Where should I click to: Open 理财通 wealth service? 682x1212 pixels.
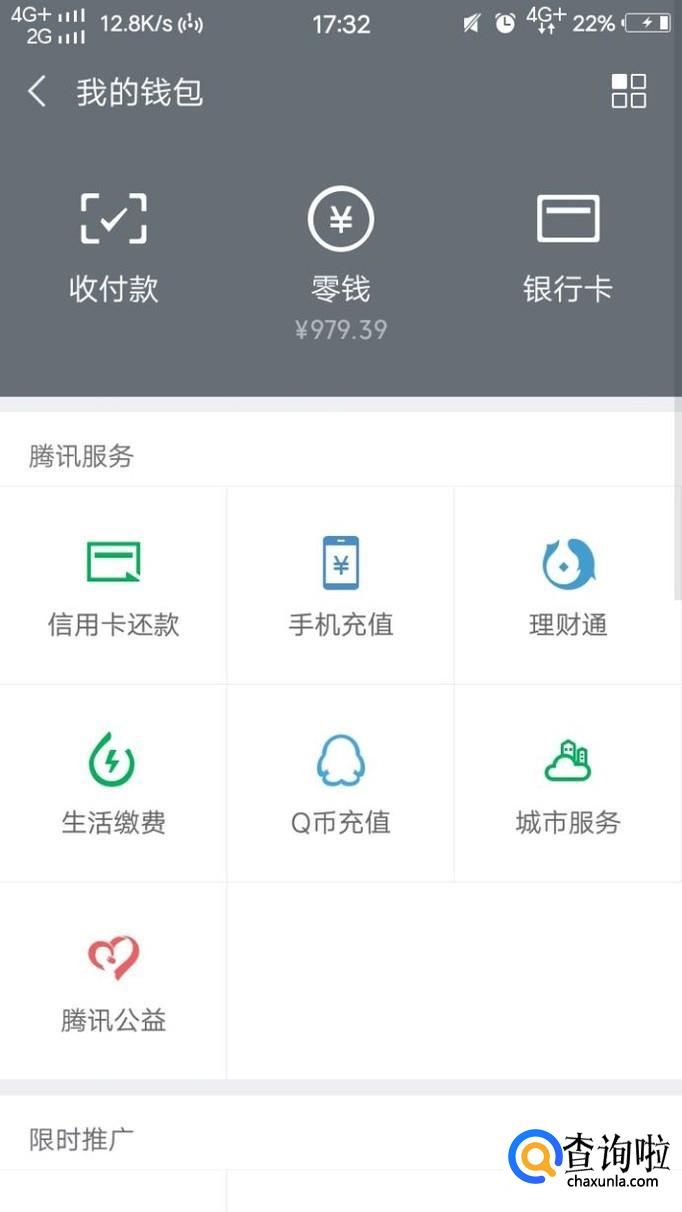coord(568,586)
